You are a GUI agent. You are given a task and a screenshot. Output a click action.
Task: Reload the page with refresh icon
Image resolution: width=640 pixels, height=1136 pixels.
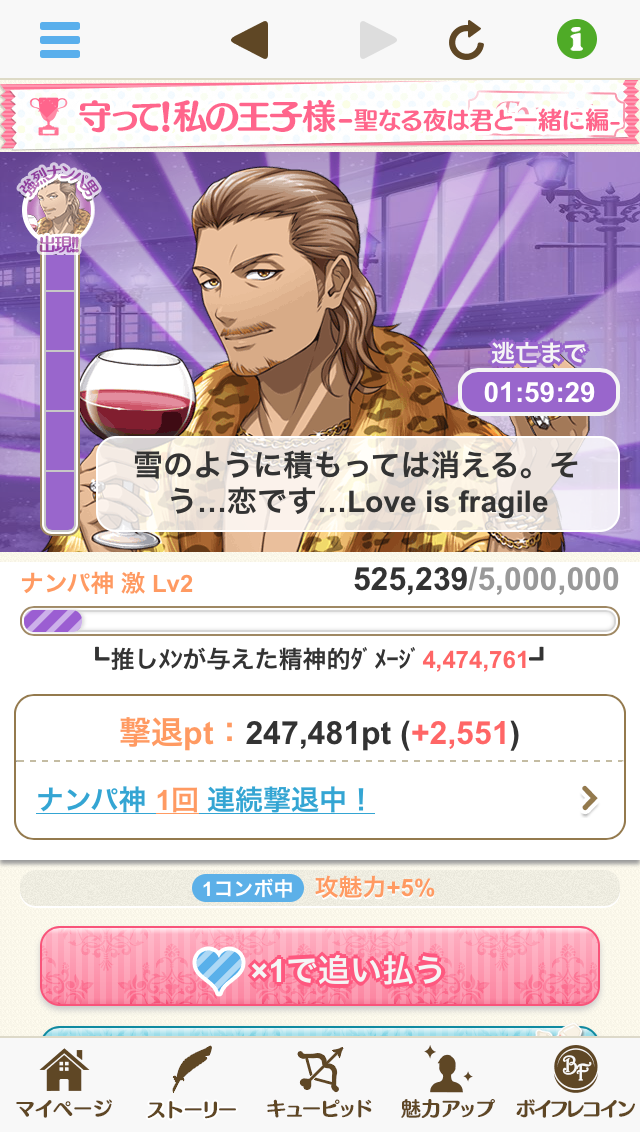pos(466,40)
